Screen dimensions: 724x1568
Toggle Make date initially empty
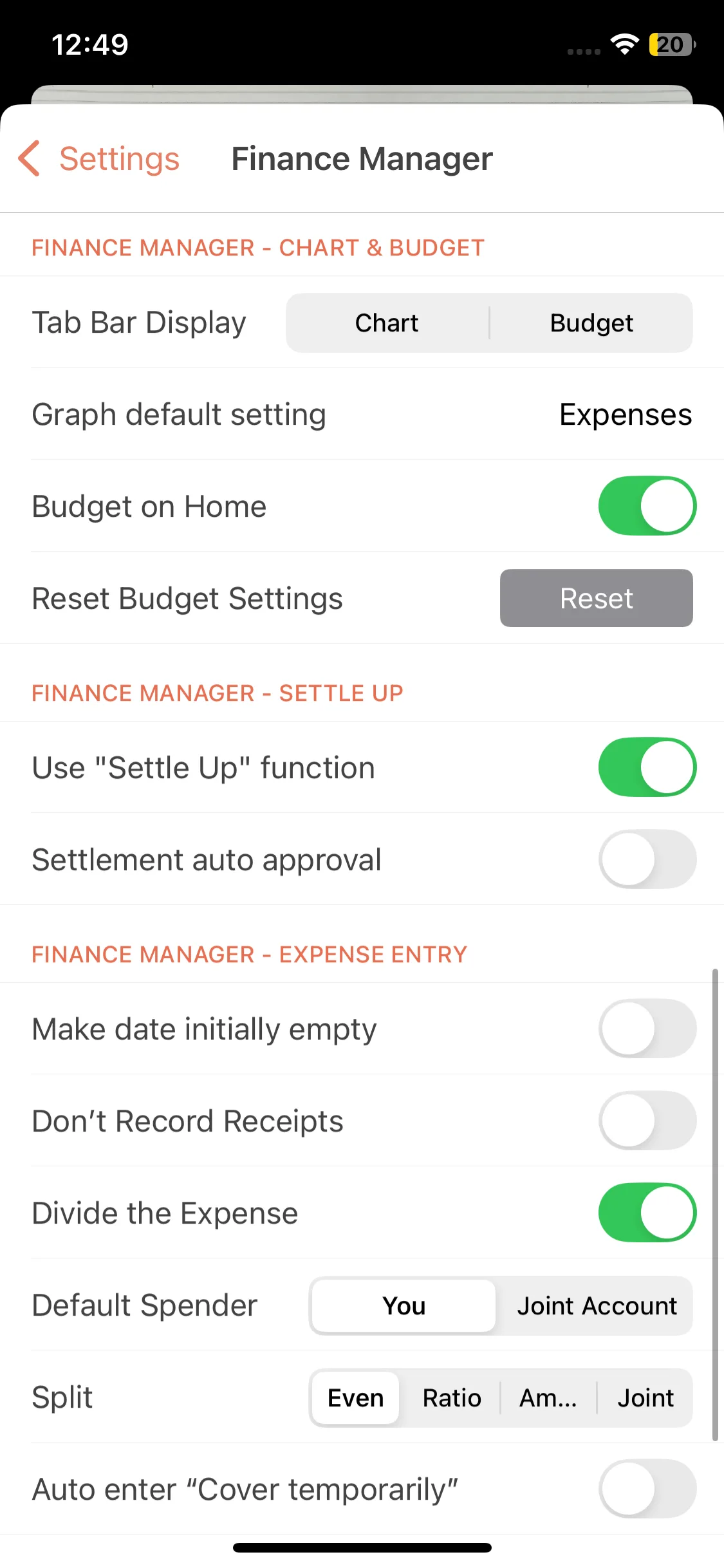(647, 1029)
